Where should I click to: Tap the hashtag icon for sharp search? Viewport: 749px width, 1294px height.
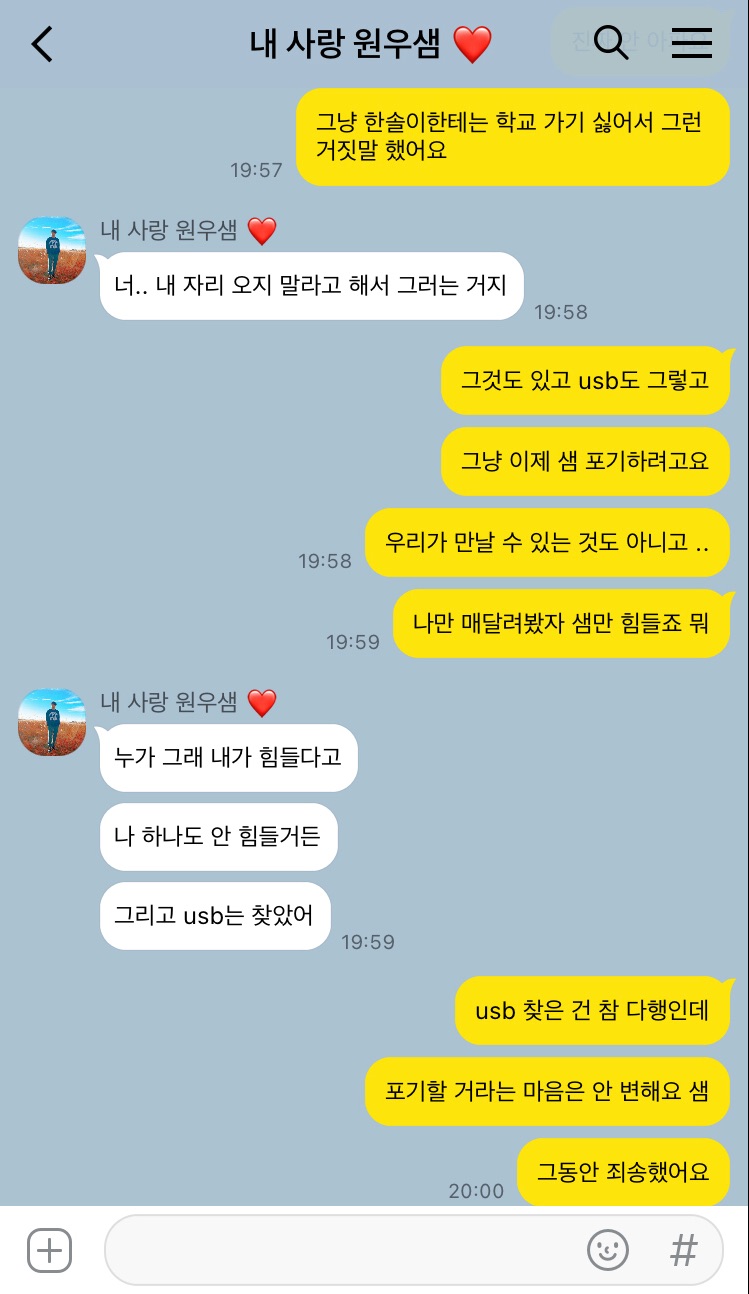point(682,1249)
